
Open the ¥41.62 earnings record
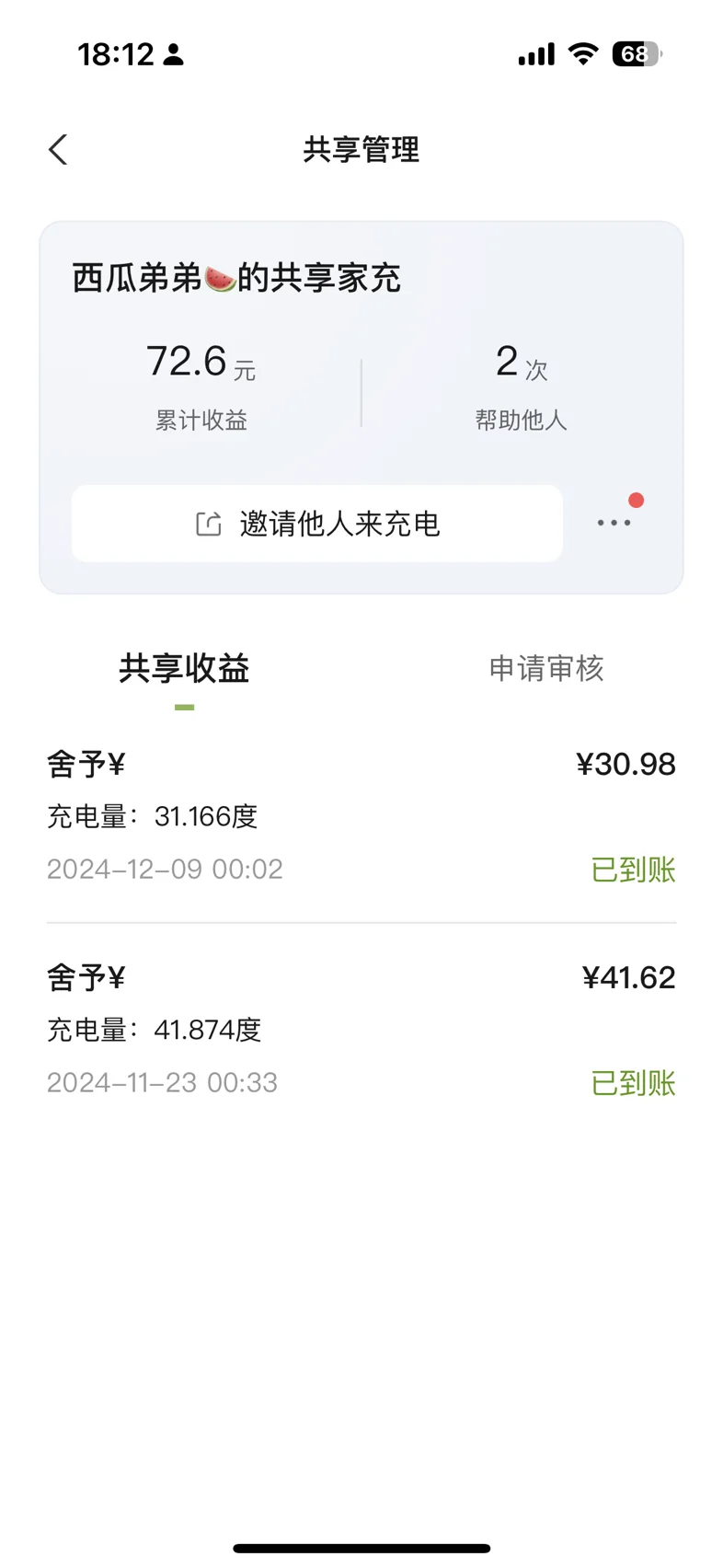[361, 1030]
